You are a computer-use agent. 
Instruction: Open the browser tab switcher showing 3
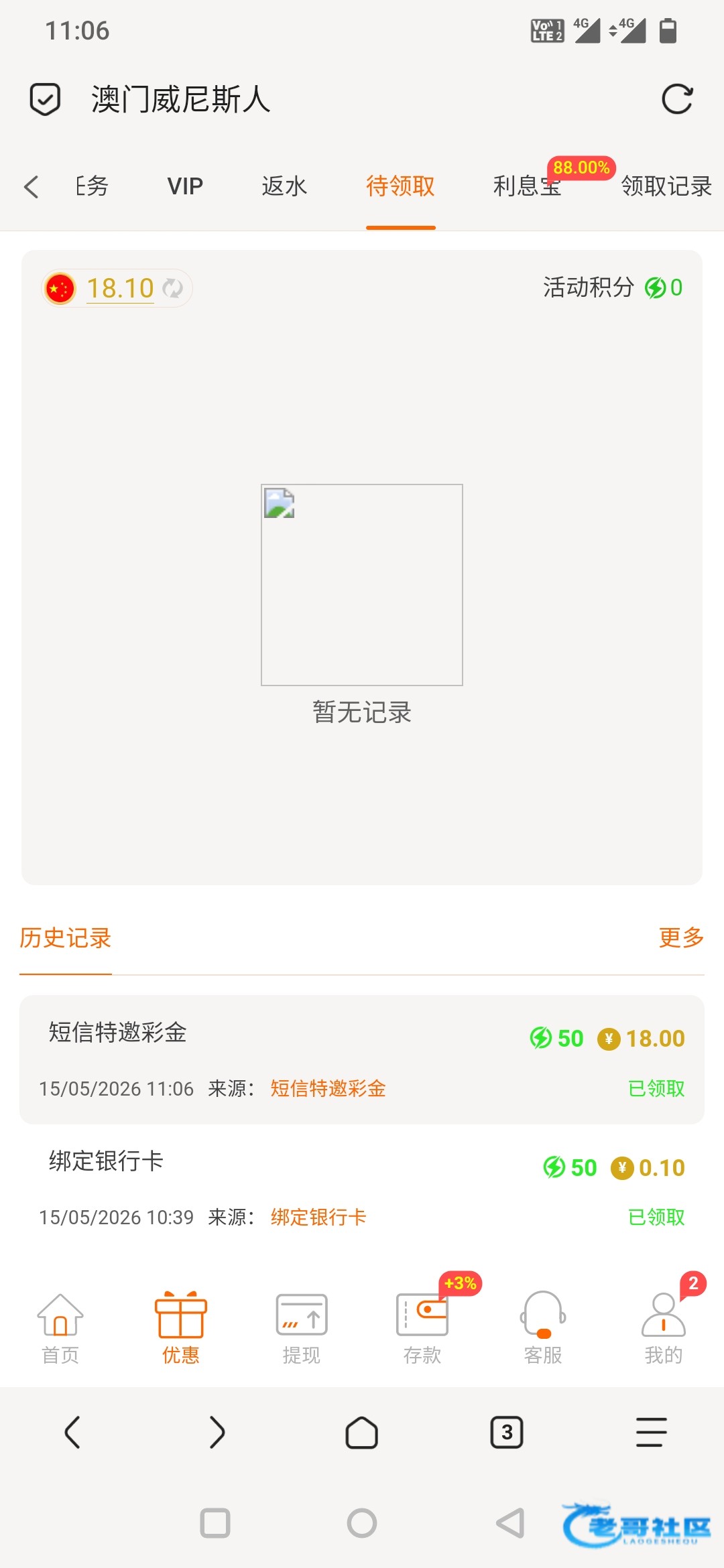pos(507,1432)
